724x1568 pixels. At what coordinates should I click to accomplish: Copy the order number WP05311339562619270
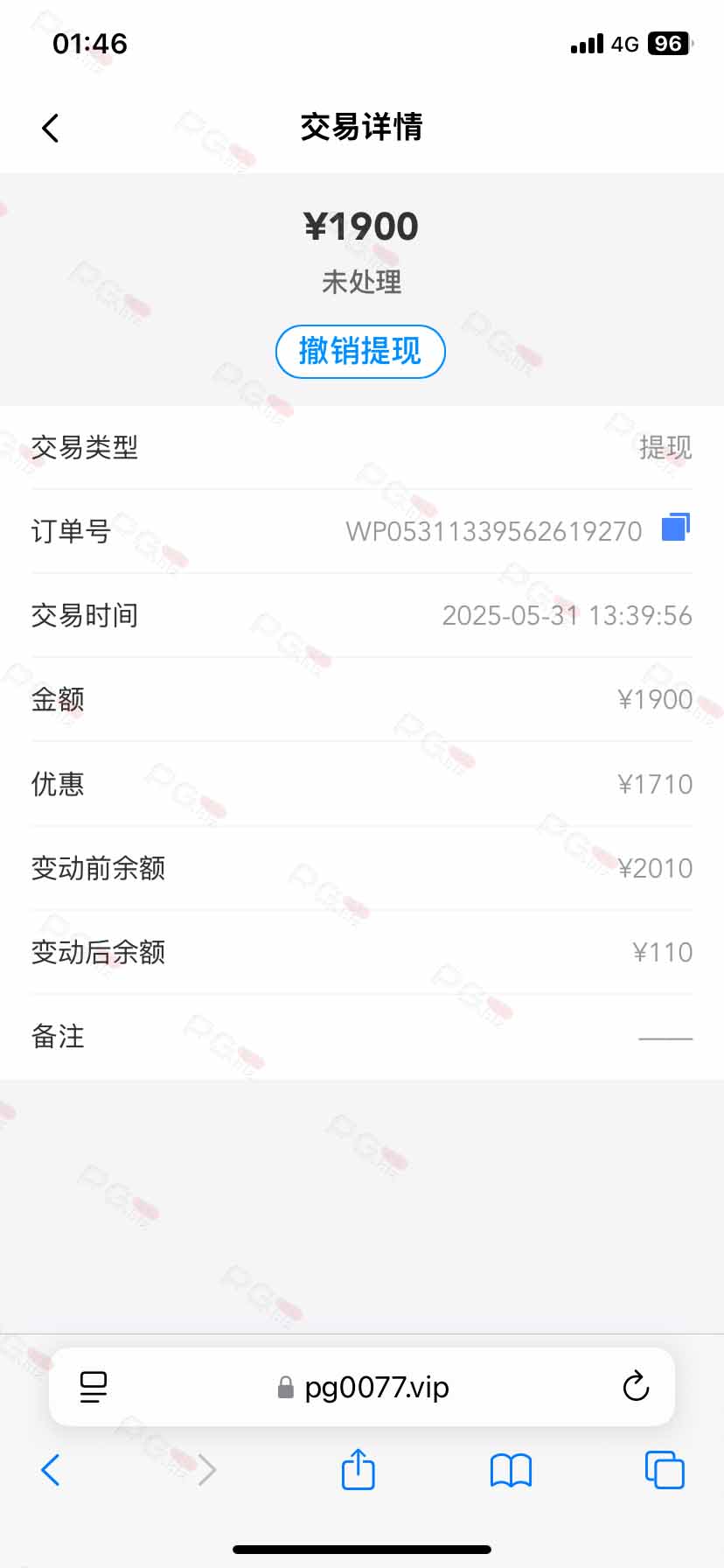point(676,527)
